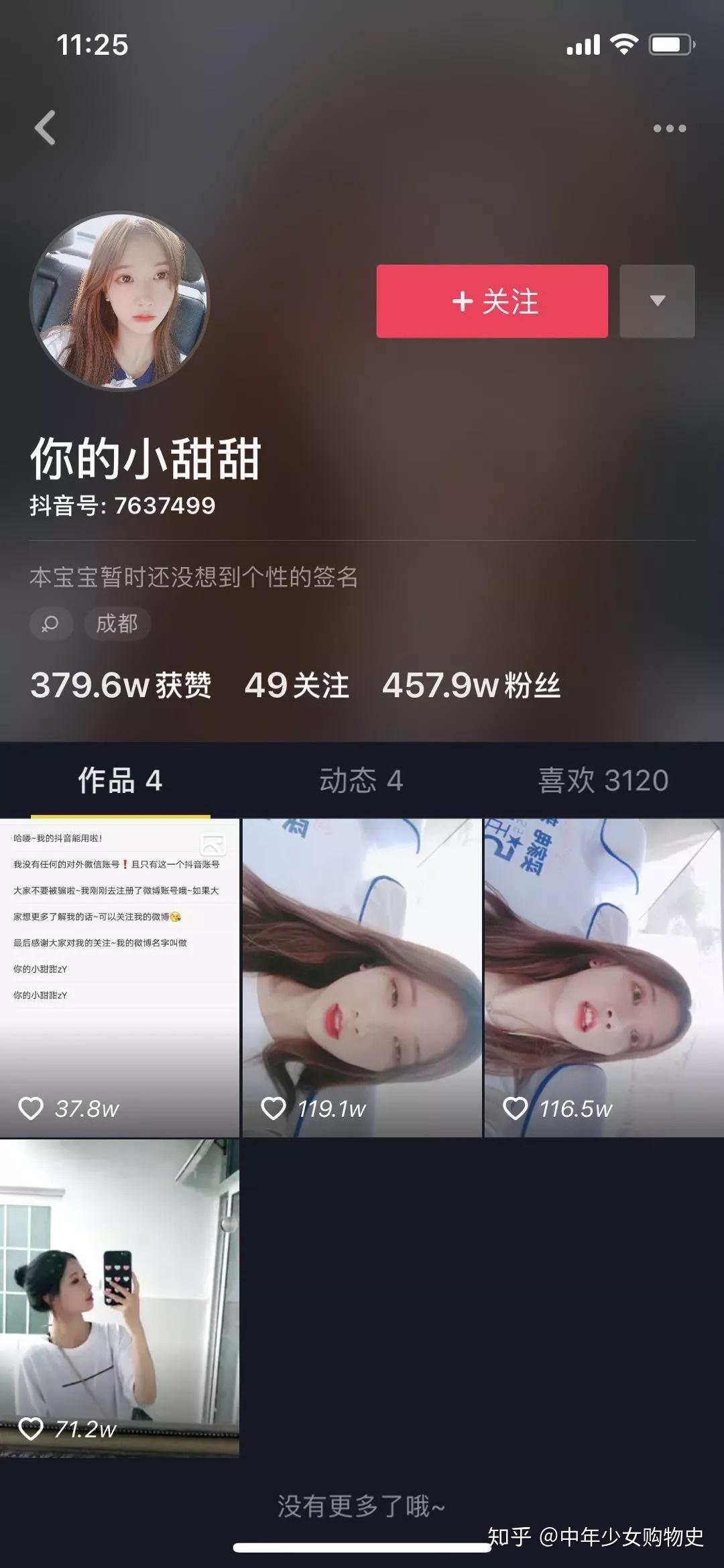View the 457.9w 粉丝 followers list
The height and width of the screenshot is (1568, 724).
pyautogui.click(x=471, y=685)
